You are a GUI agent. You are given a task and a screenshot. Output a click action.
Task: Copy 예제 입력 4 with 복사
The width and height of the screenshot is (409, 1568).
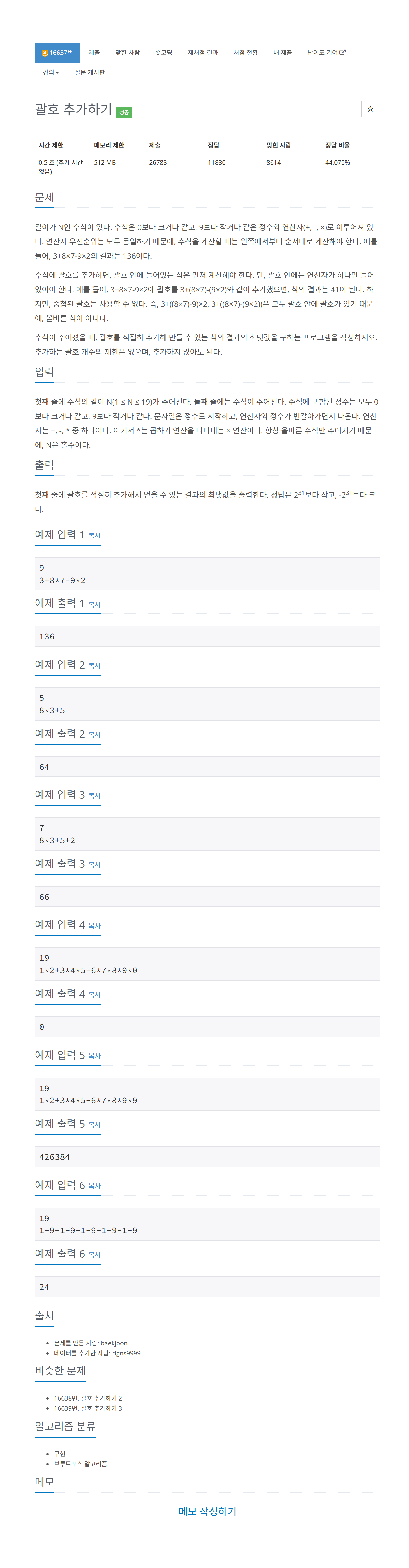[94, 926]
